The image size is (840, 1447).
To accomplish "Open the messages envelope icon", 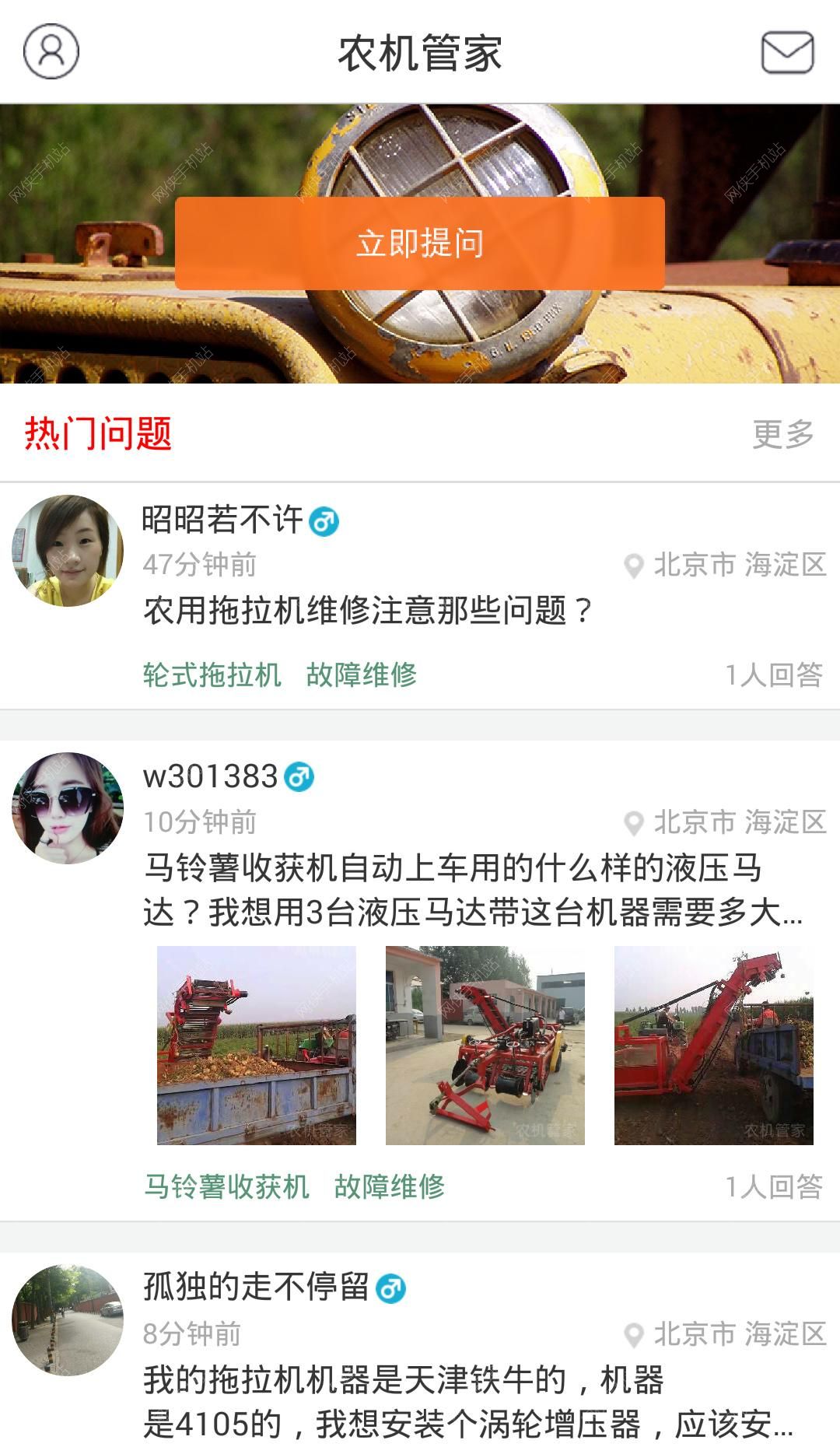I will point(787,52).
